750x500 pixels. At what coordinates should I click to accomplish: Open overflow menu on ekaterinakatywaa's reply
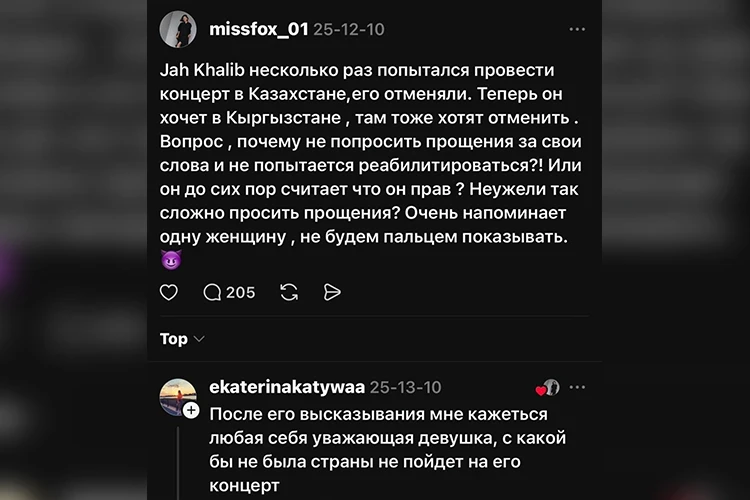click(577, 387)
